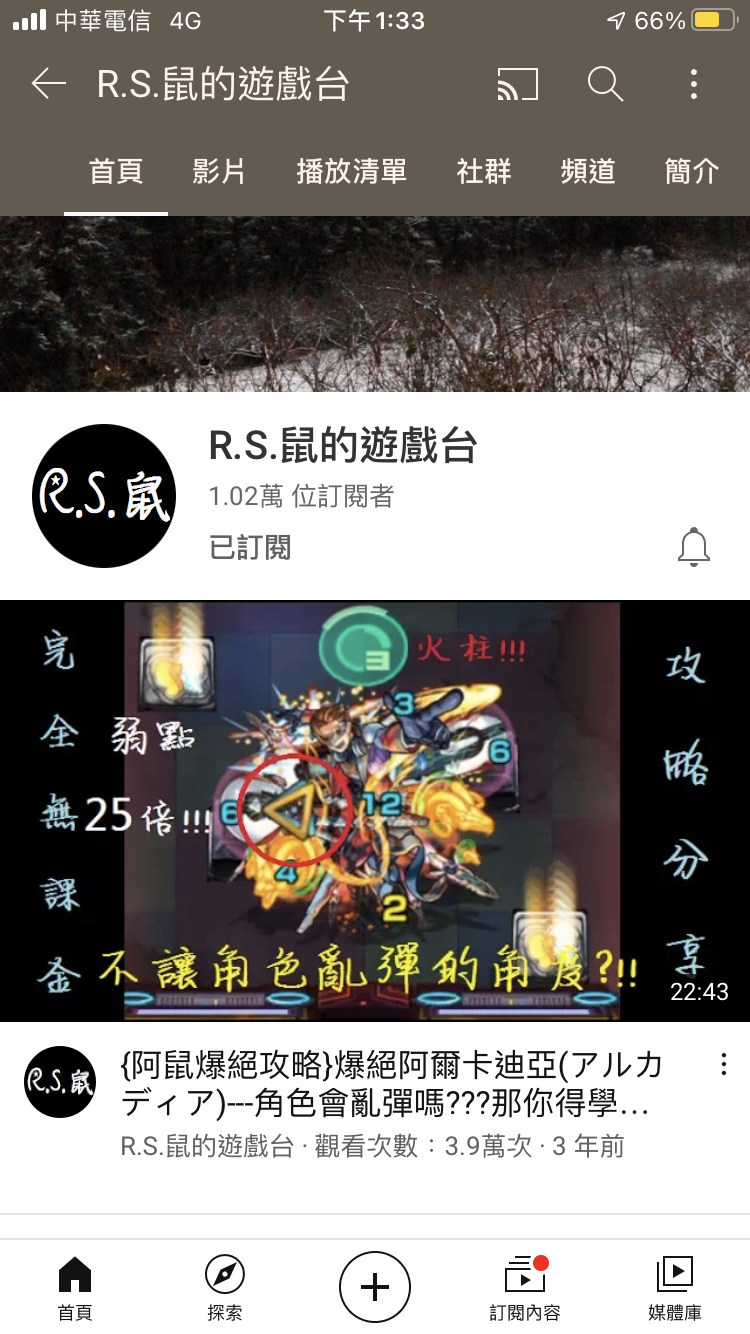
Task: Open the cast to device icon
Action: click(517, 84)
